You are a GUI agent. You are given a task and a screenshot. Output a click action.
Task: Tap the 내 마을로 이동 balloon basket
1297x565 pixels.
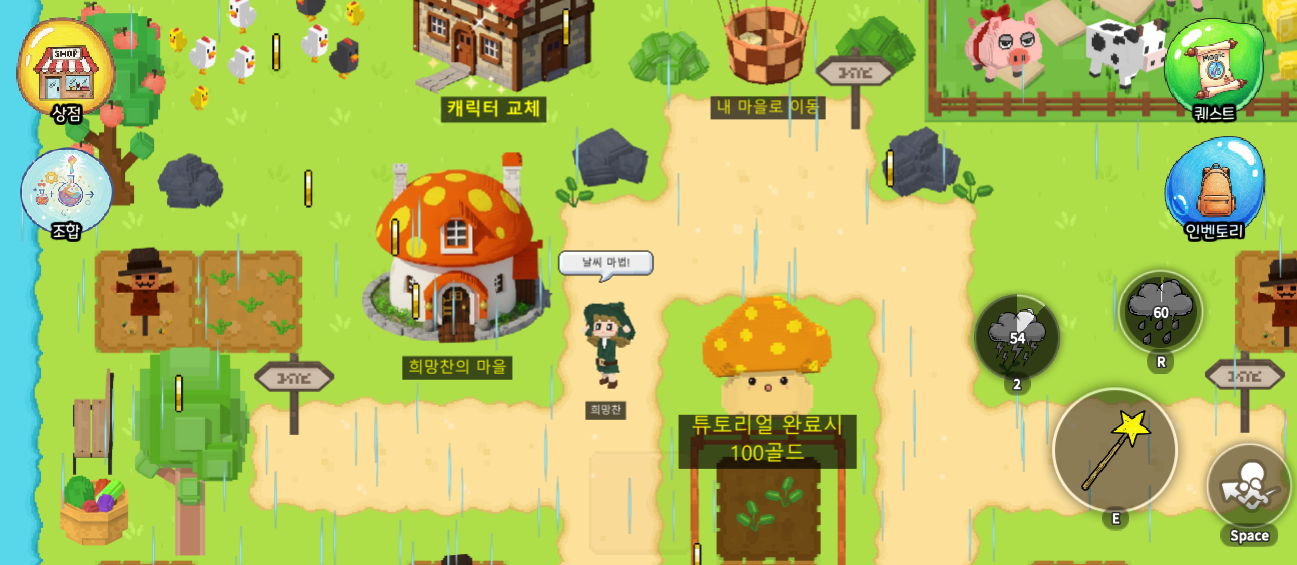[766, 45]
